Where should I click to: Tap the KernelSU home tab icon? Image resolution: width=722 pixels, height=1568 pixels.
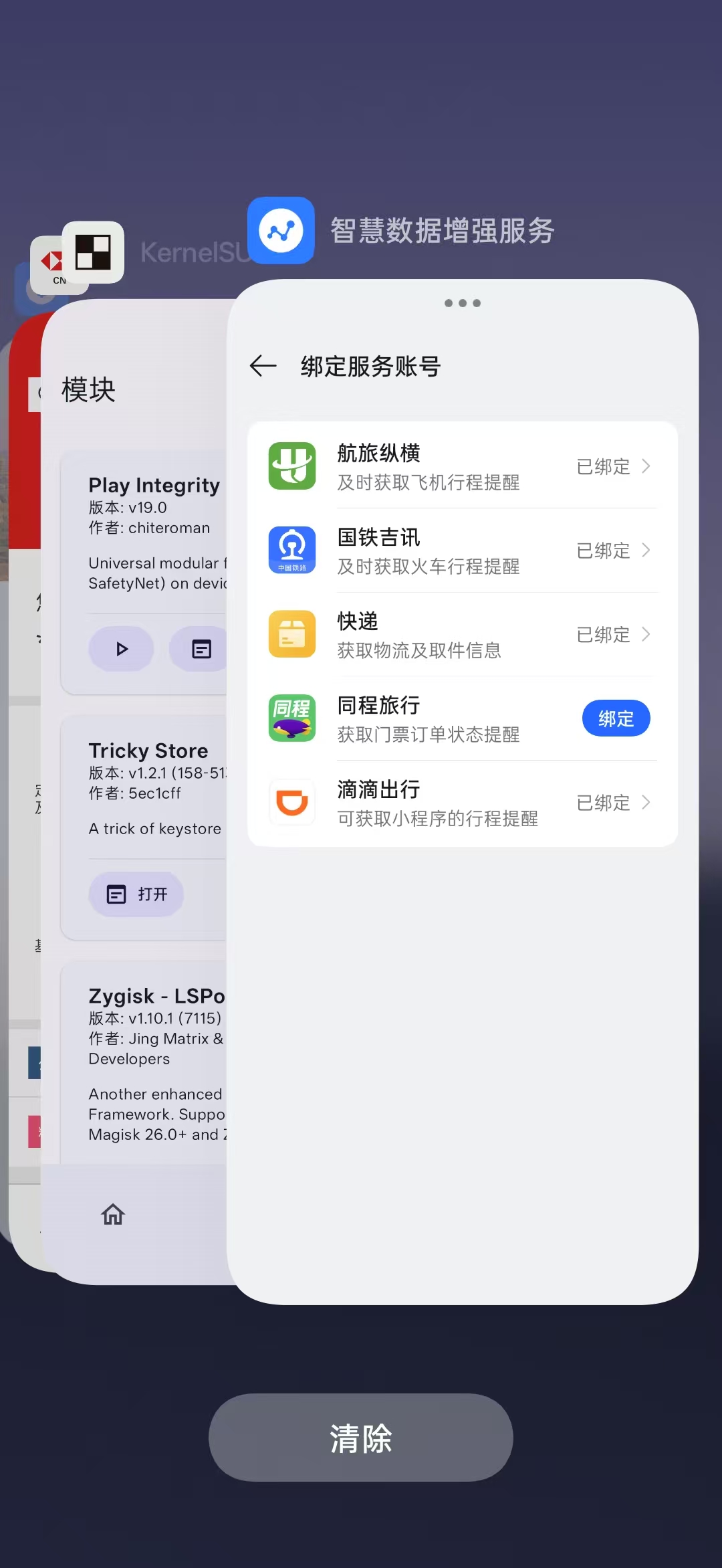pyautogui.click(x=113, y=1213)
